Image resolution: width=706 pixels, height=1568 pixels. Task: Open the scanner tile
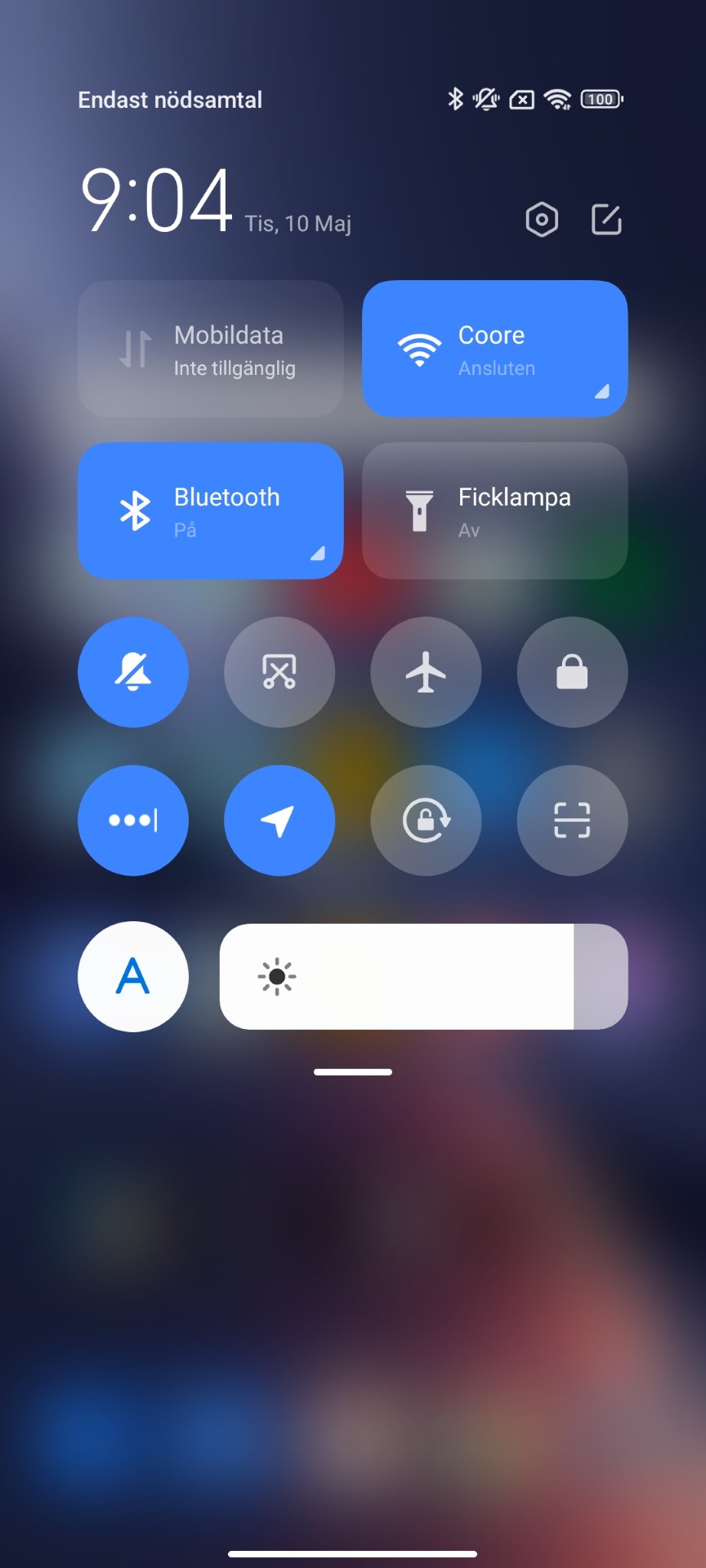(x=572, y=820)
